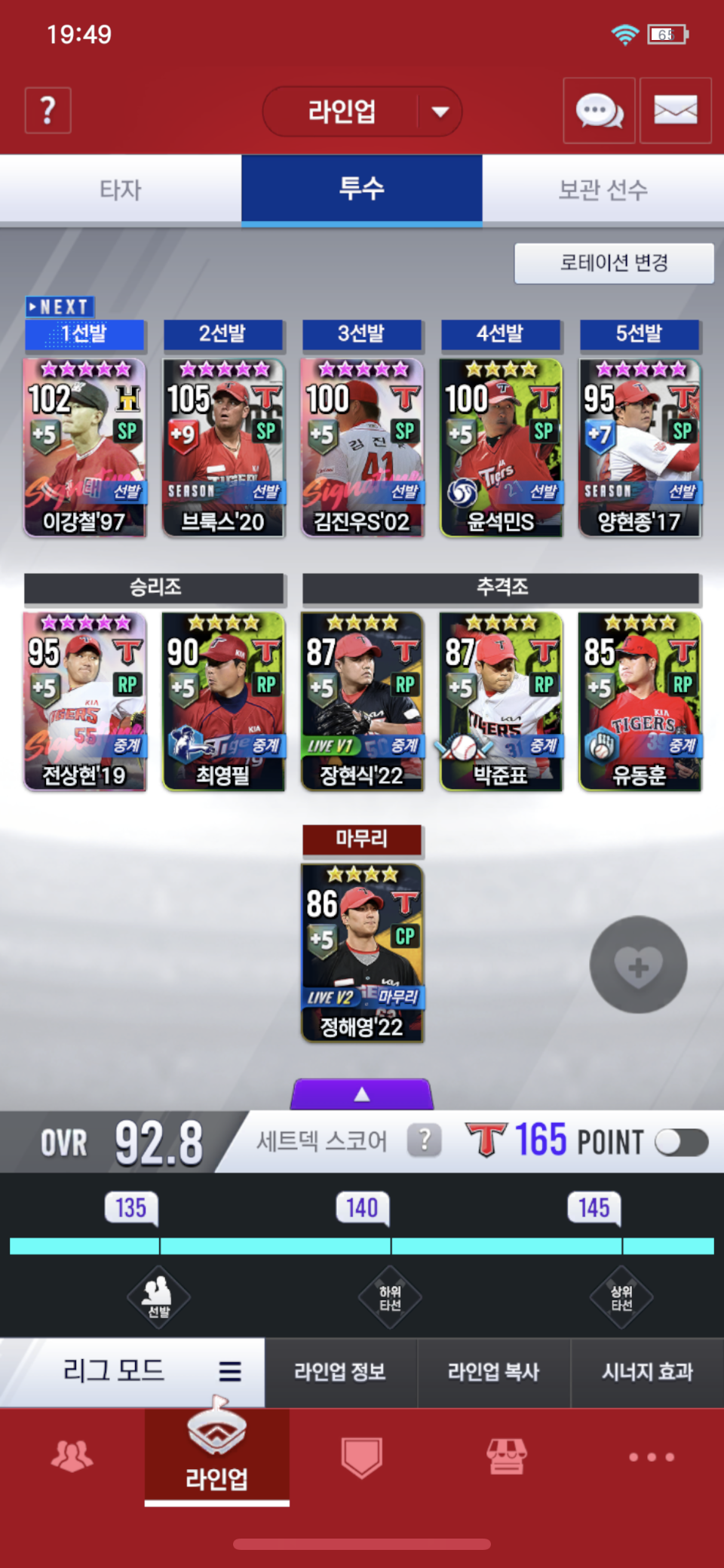Switch to the 보관 선수 tab
Screen dimensions: 724x1568
click(603, 189)
